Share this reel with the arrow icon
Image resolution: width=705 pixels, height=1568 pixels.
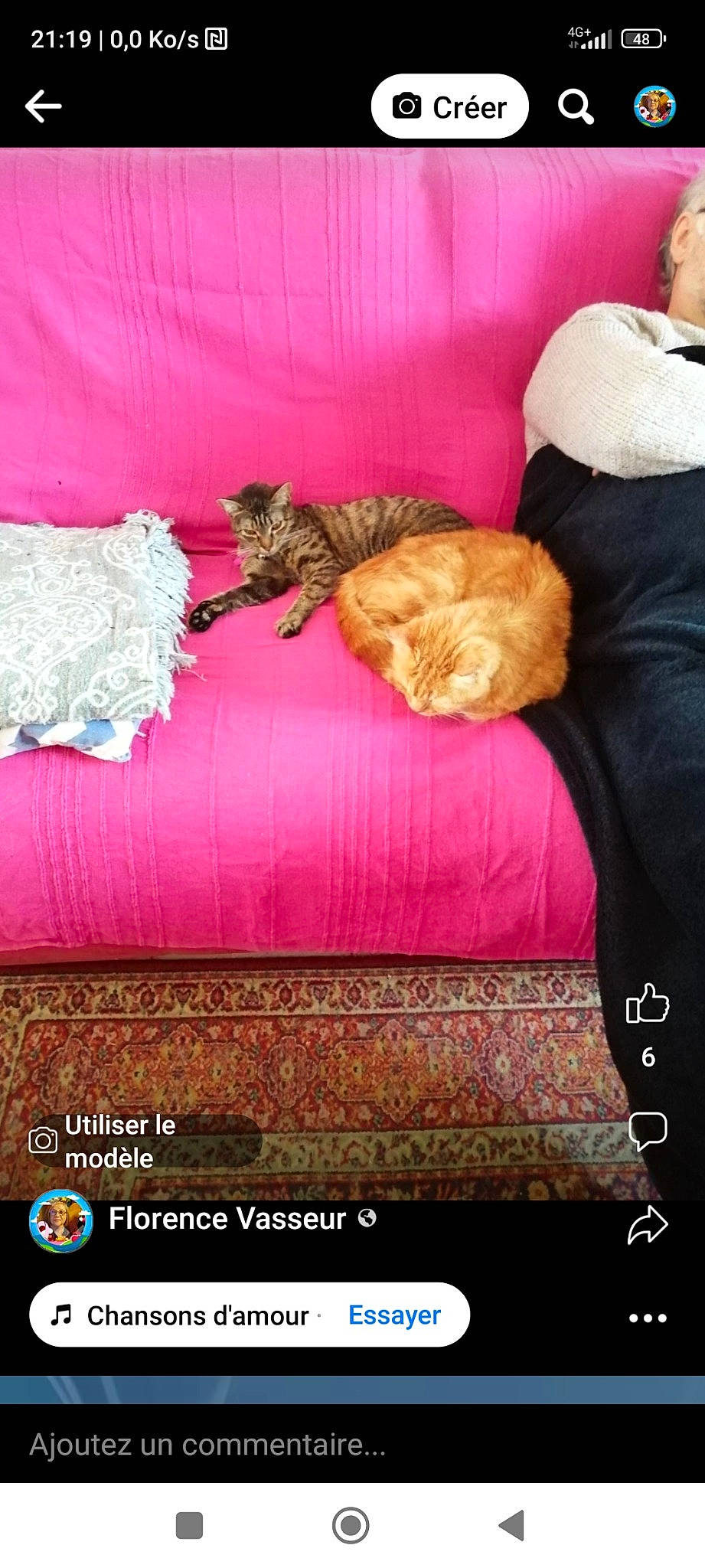click(x=648, y=1225)
